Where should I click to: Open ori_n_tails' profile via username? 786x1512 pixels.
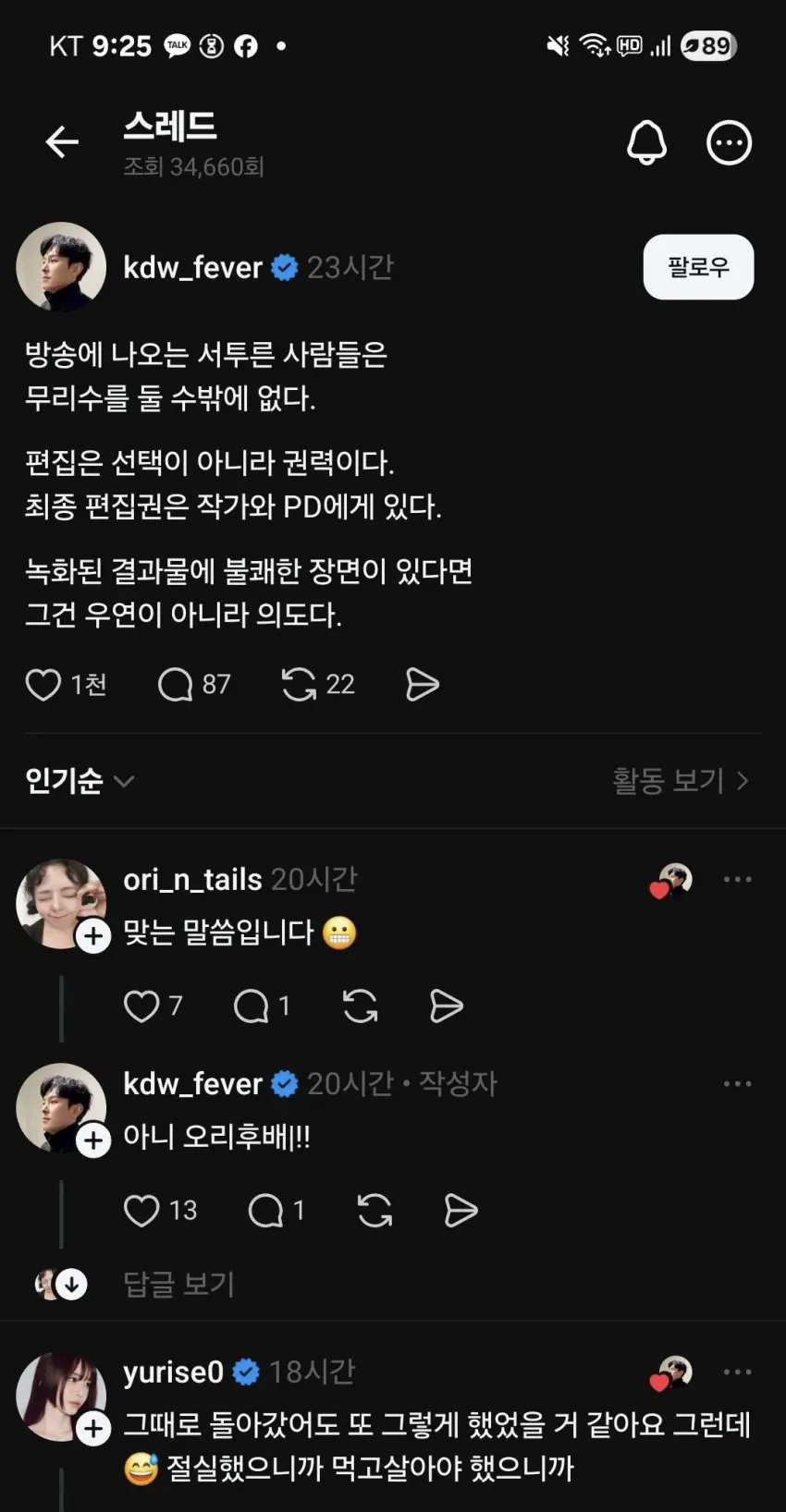[192, 880]
